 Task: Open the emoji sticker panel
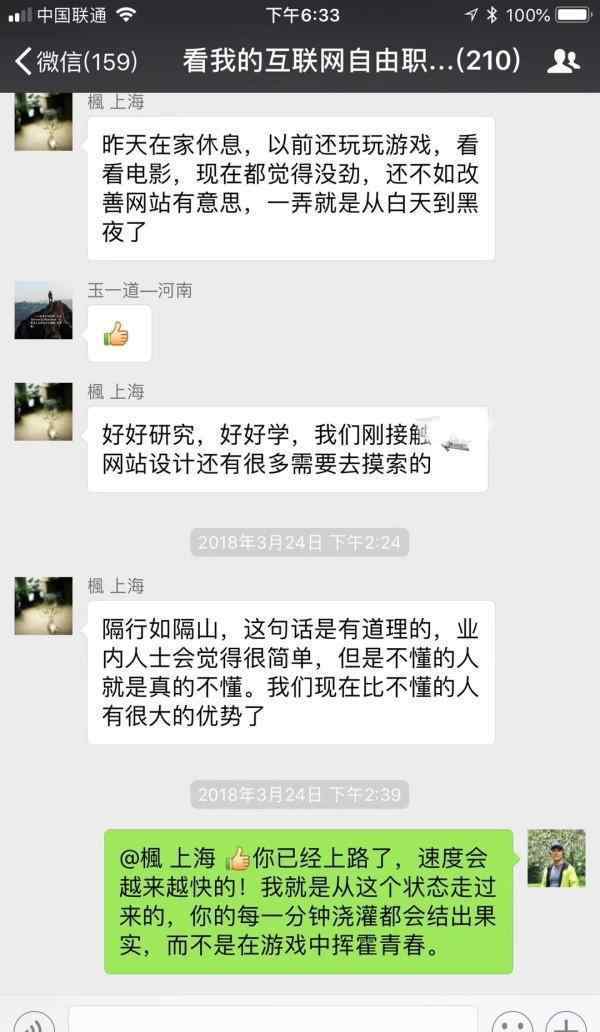(x=513, y=1020)
